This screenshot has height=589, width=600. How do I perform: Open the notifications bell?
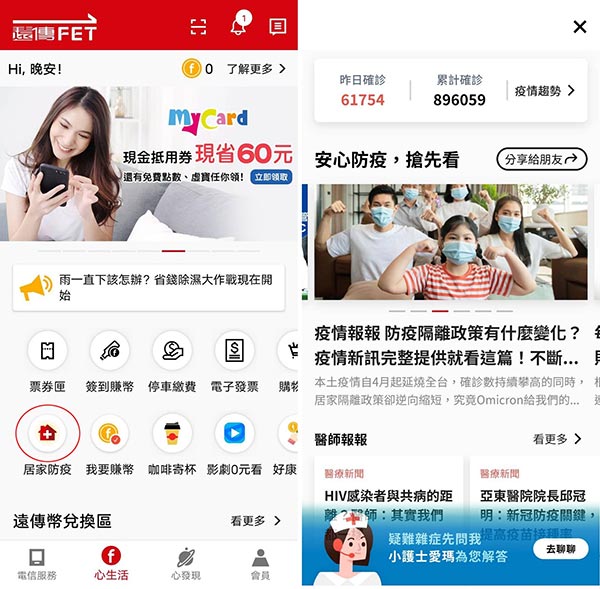point(238,27)
